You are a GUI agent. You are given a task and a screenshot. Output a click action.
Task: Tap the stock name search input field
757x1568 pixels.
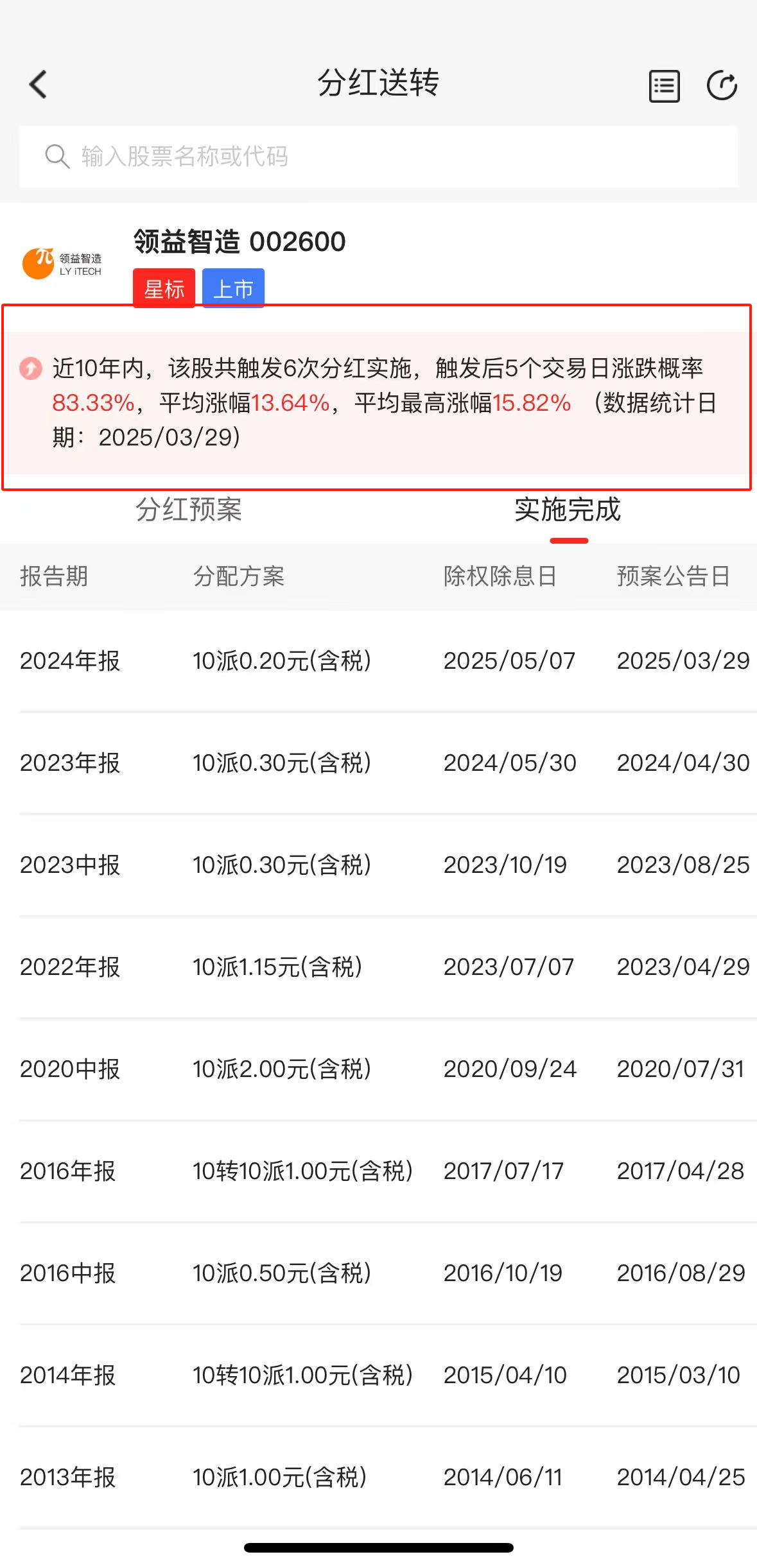(379, 156)
